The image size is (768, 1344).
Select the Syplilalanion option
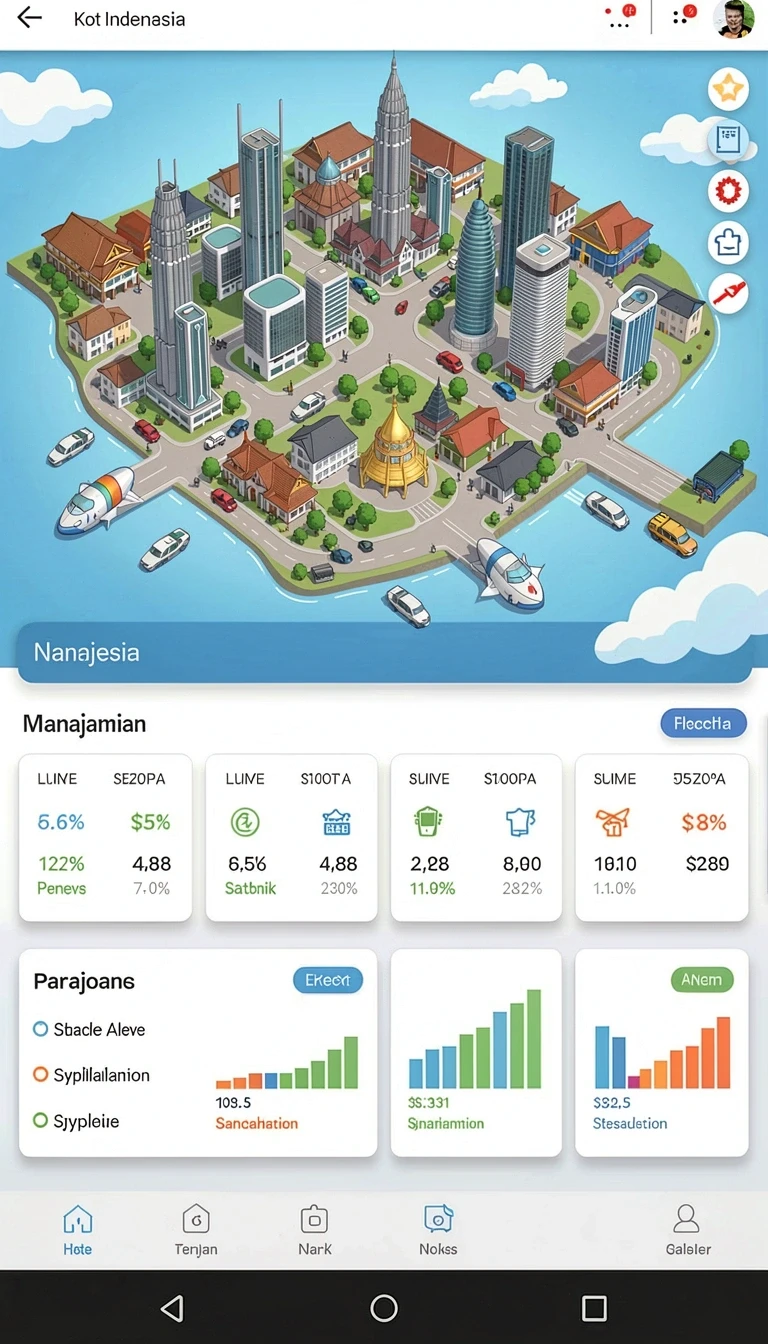point(91,1075)
